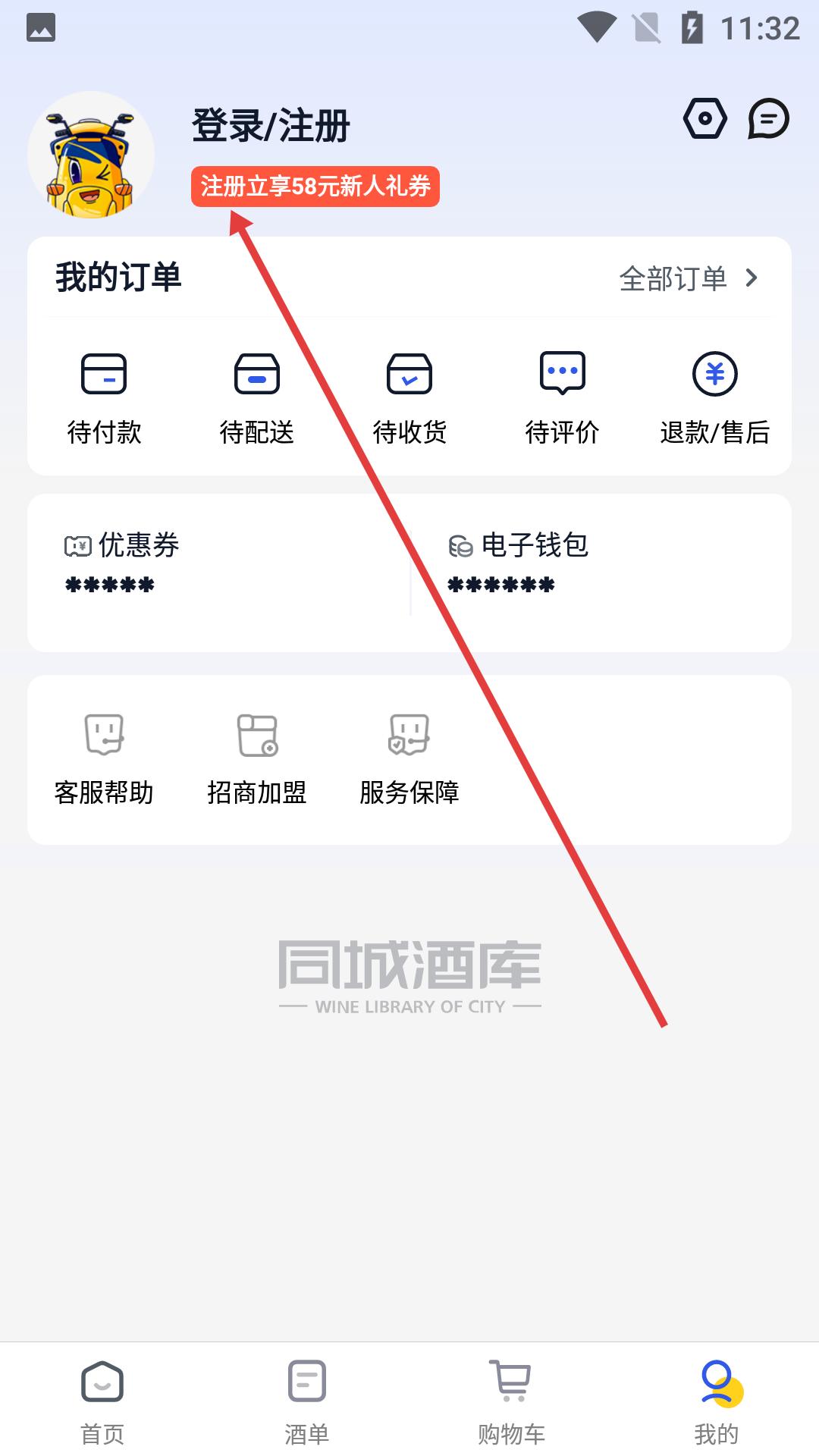The height and width of the screenshot is (1456, 819).
Task: Open the settings hexagon icon
Action: point(705,118)
